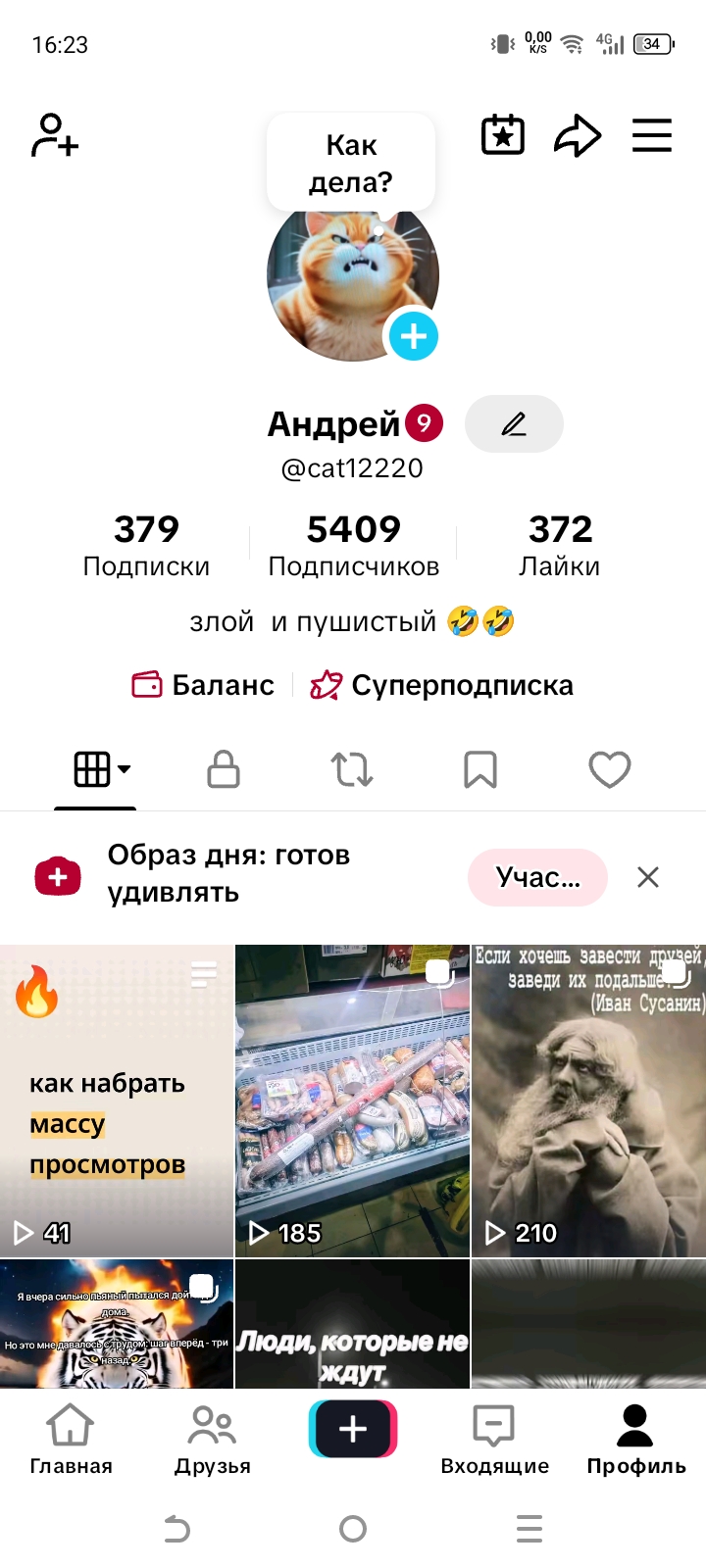Screen dimensions: 706x1568
Task: Open Суперподписка settings
Action: (x=447, y=685)
